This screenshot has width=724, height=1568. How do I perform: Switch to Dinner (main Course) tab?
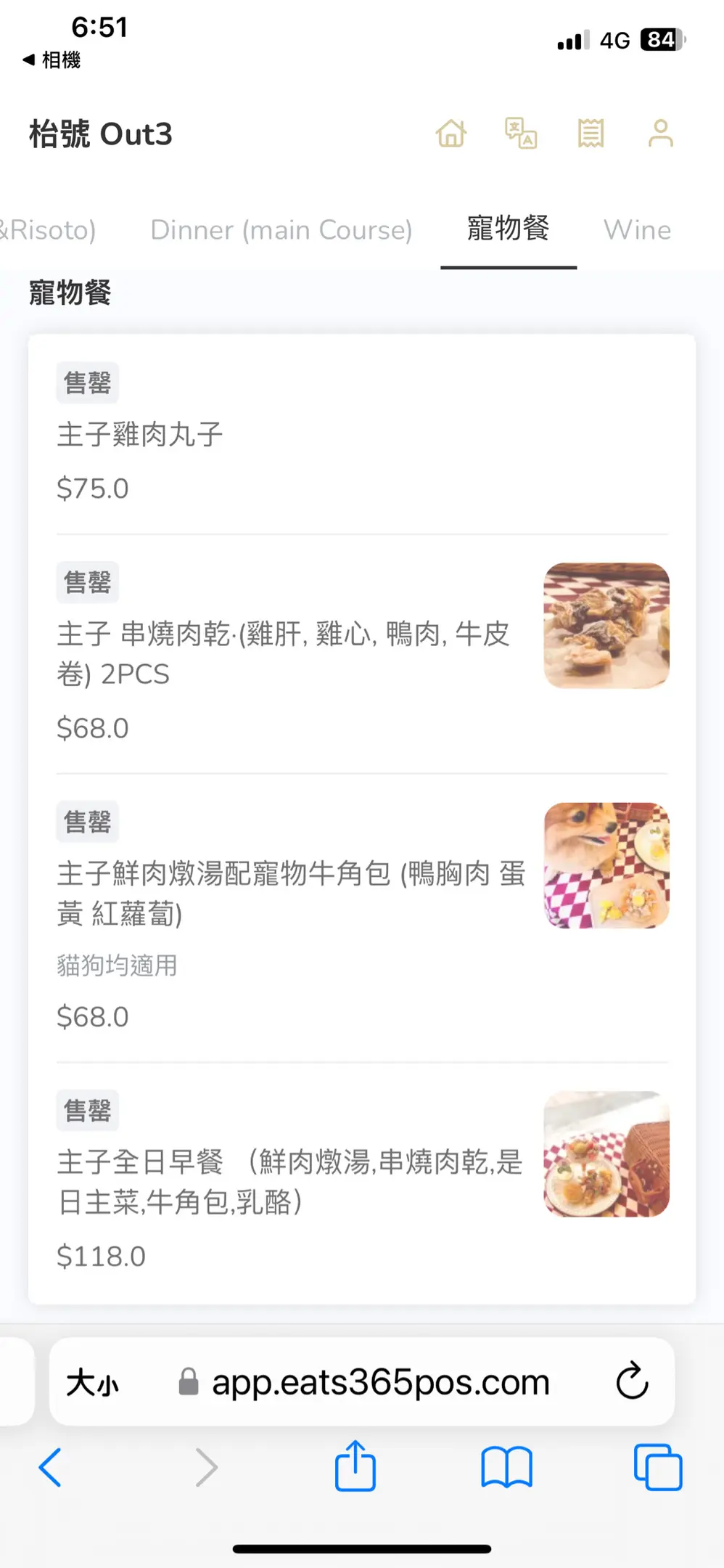click(x=281, y=230)
